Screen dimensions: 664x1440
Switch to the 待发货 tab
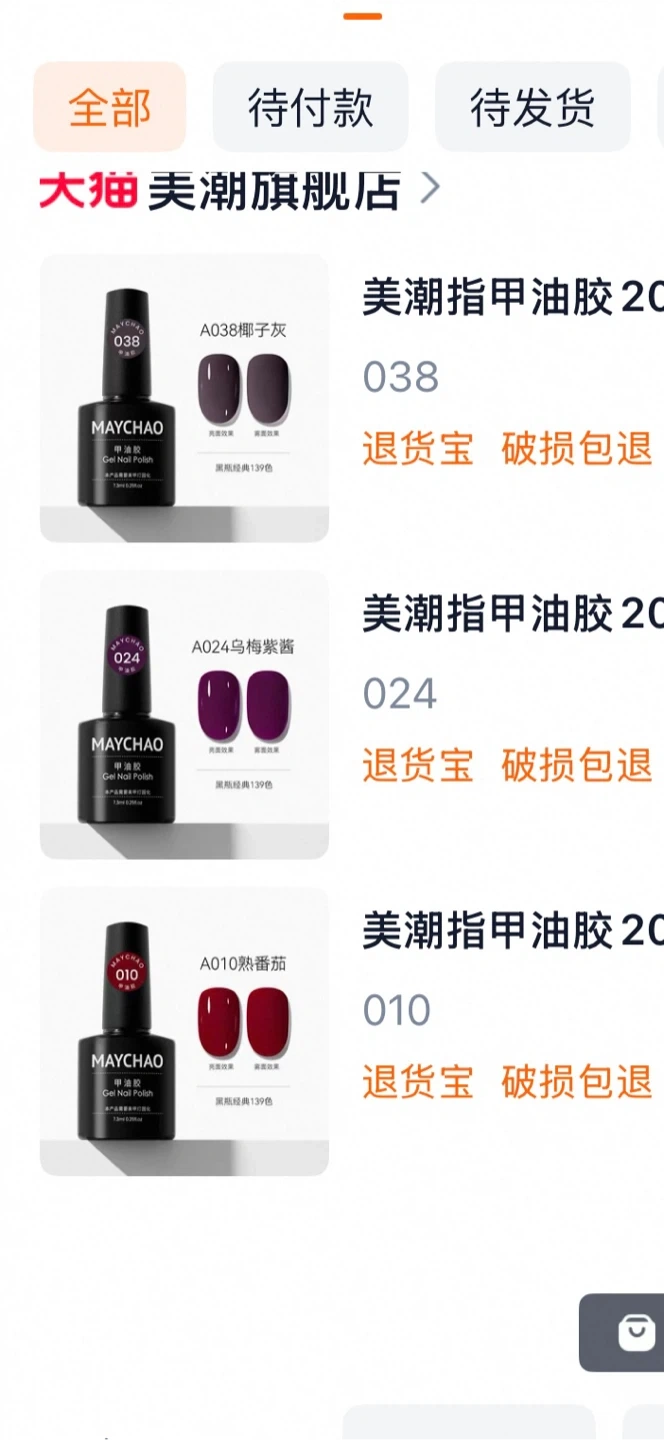[532, 107]
